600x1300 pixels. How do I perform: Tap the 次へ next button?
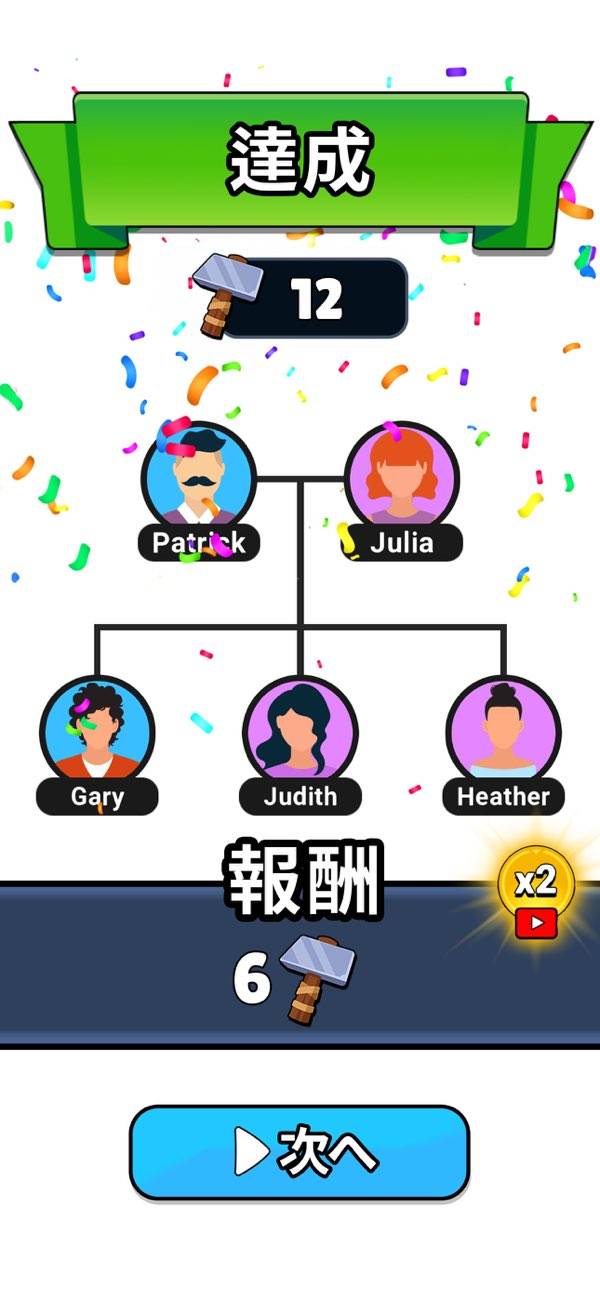tap(299, 1152)
